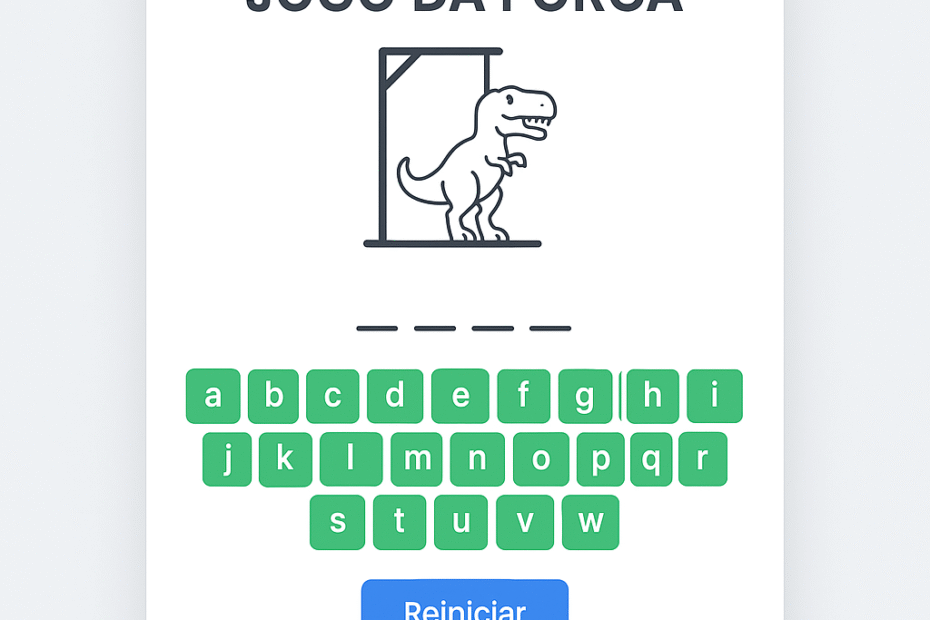
Task: Guess the letter m
Action: pyautogui.click(x=416, y=459)
